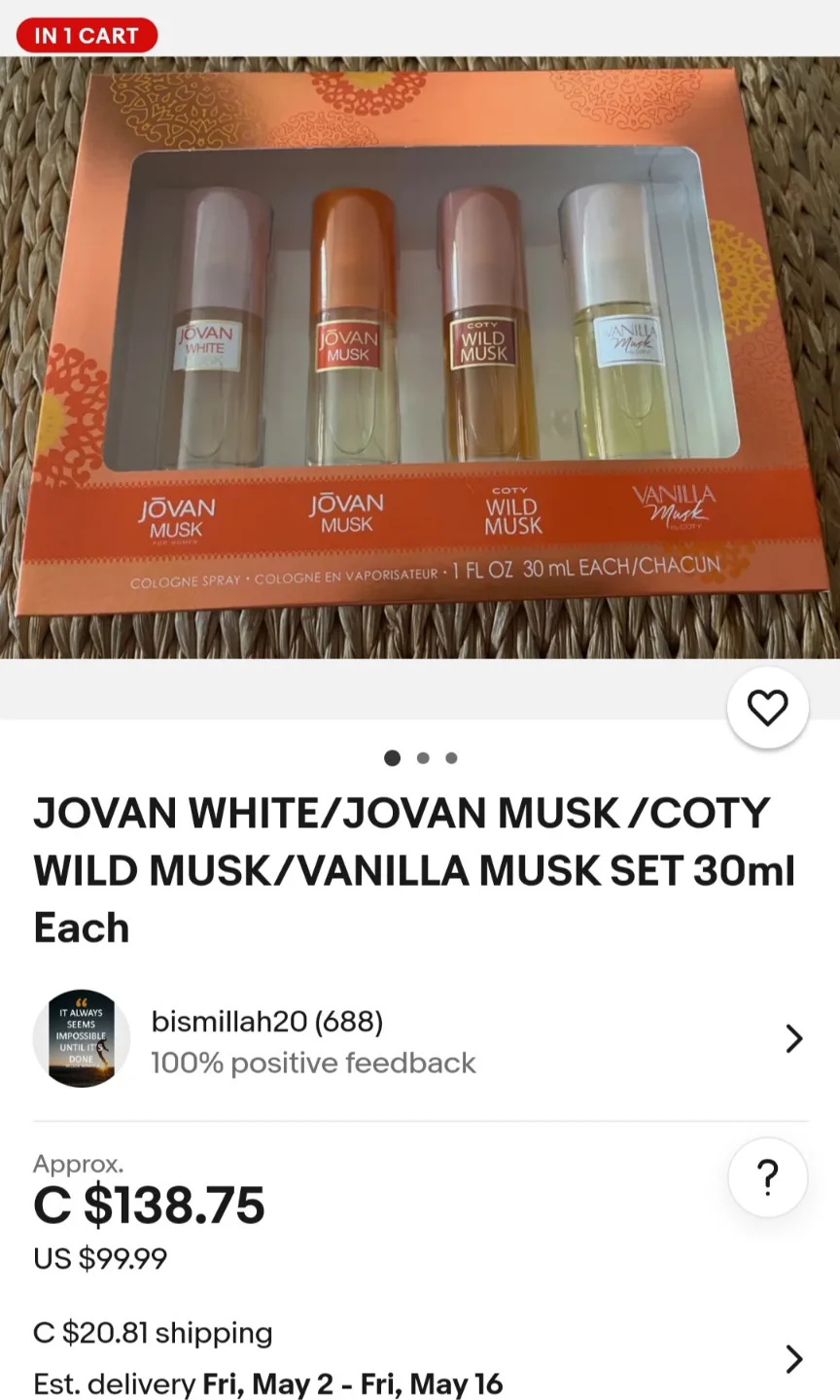Open the seller's profile avatar image

click(x=82, y=1038)
